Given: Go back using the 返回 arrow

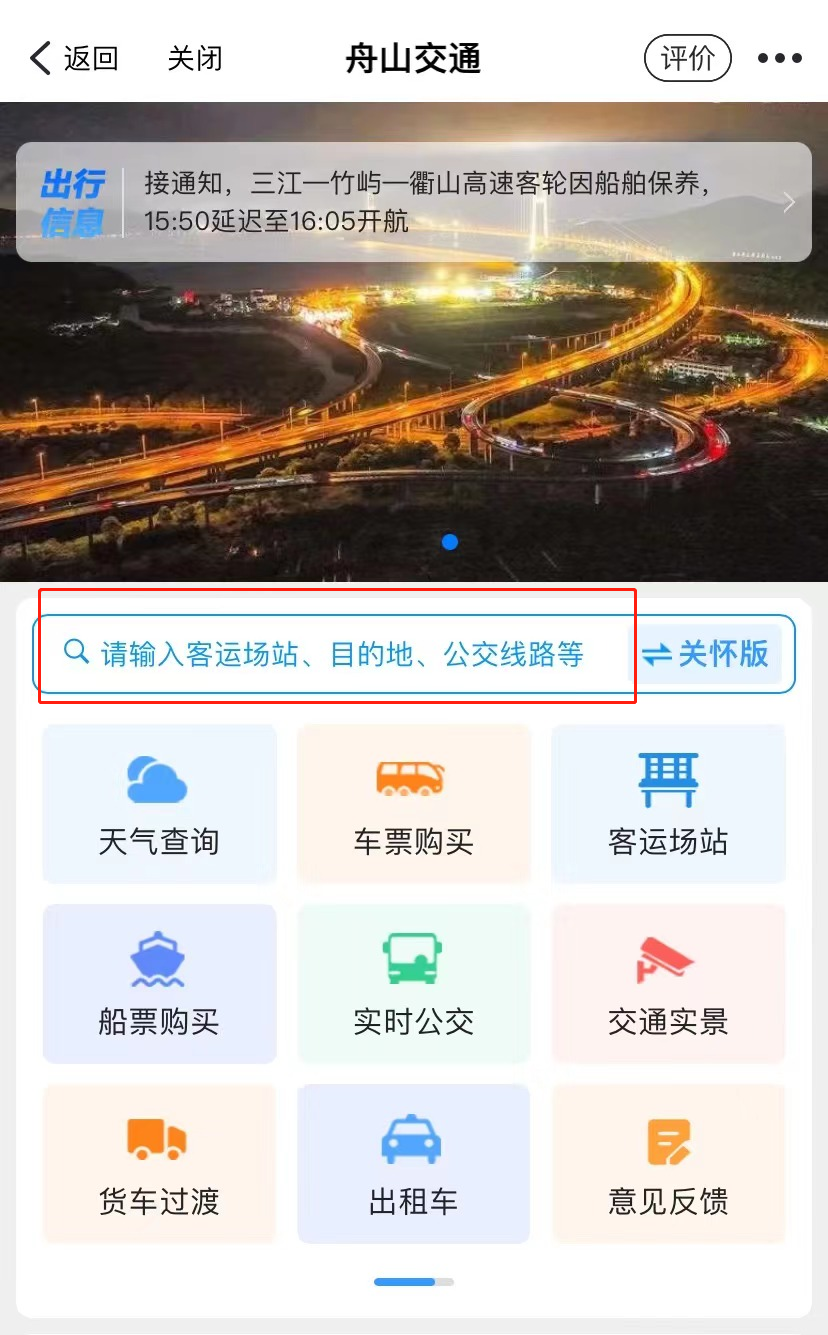Looking at the screenshot, I should 73,59.
